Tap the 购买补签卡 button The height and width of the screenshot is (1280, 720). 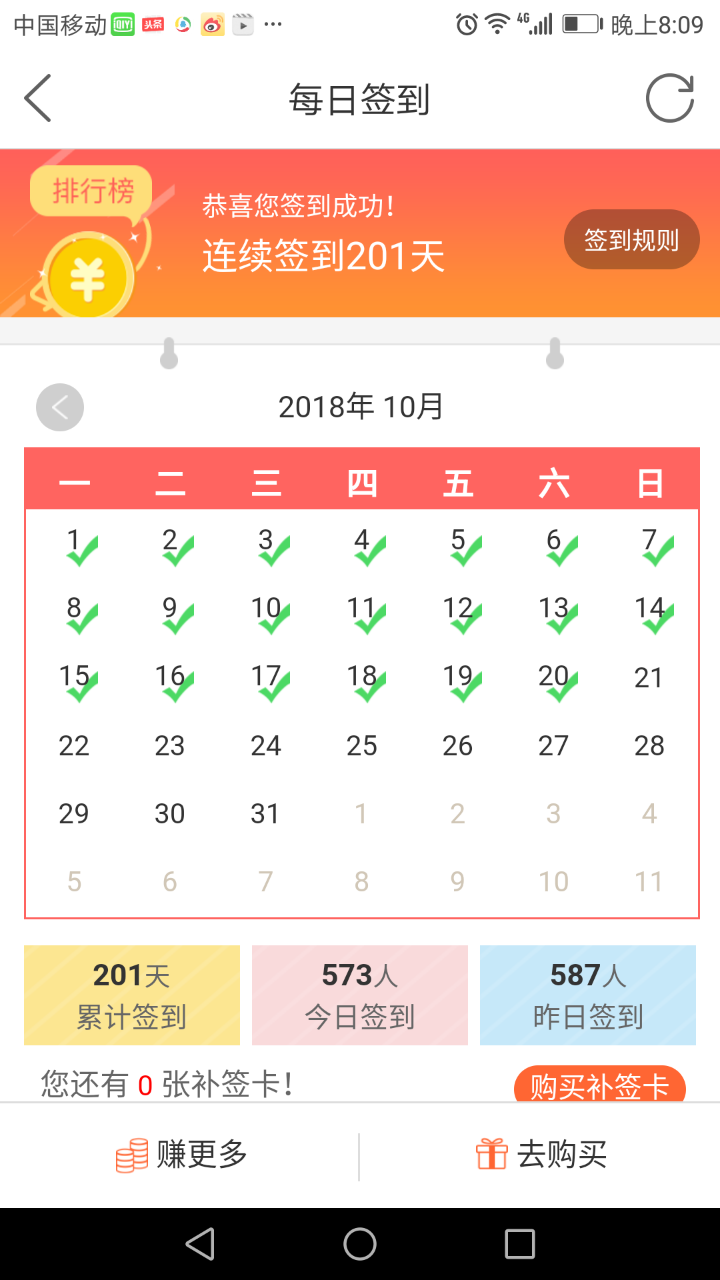click(599, 1086)
